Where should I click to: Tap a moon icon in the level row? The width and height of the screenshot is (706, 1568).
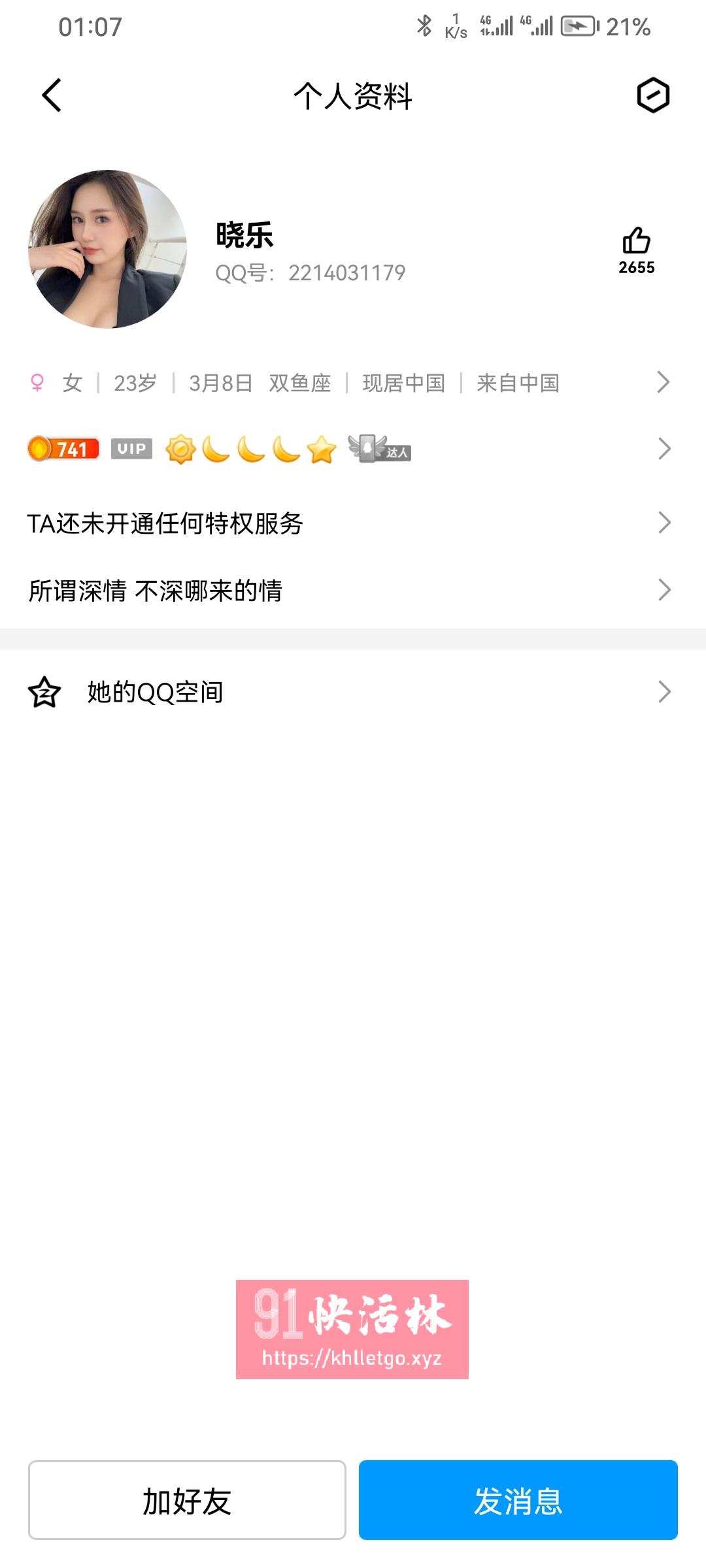pos(216,449)
